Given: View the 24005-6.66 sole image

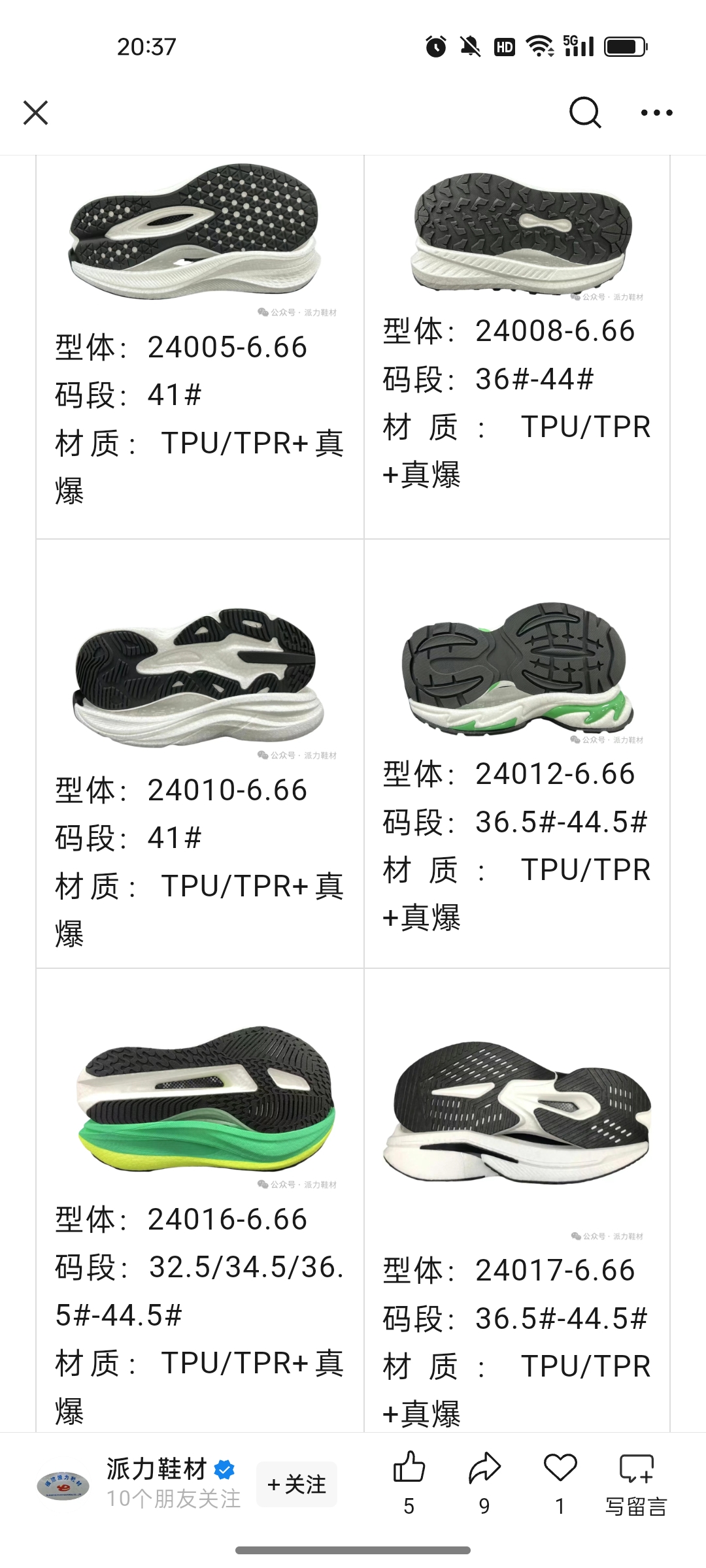Looking at the screenshot, I should (x=196, y=232).
